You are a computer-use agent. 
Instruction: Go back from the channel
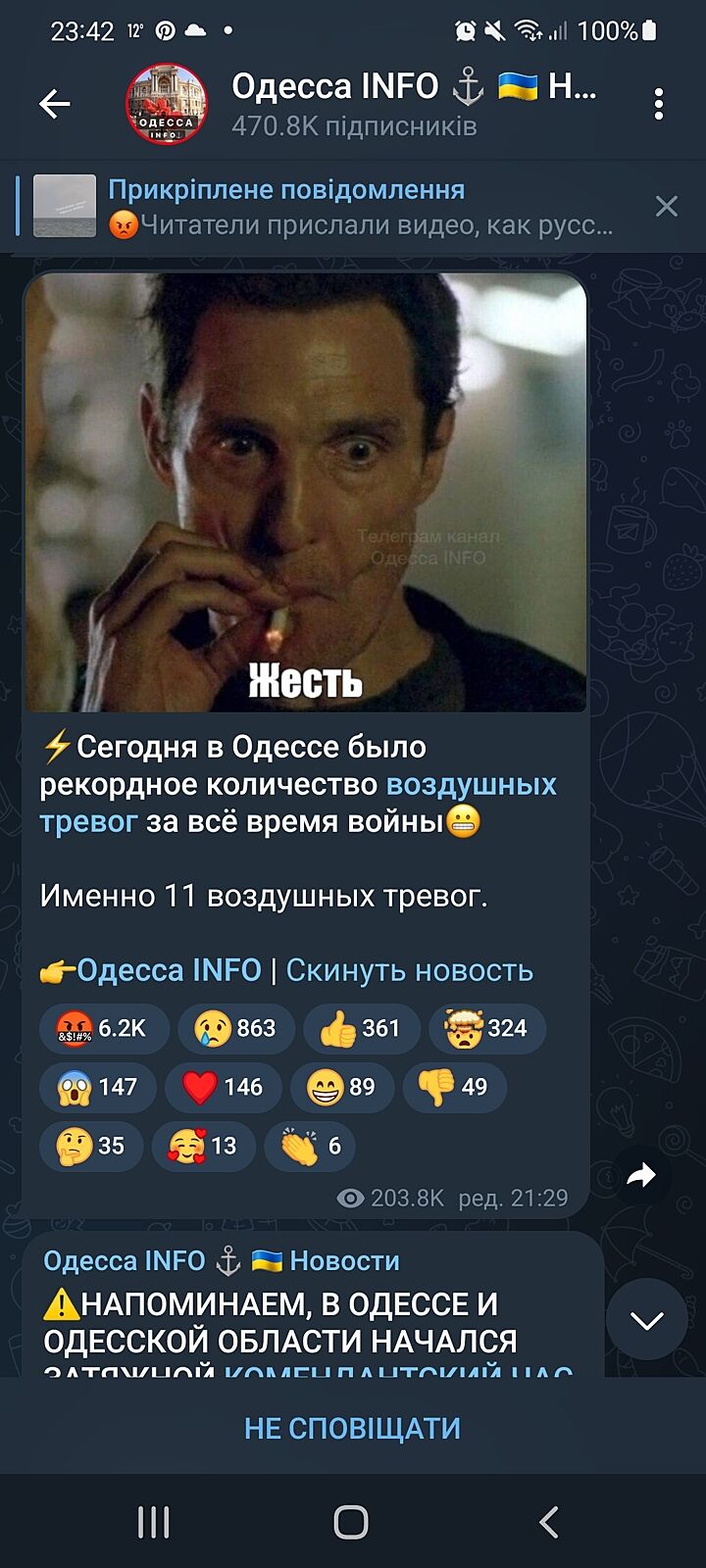click(x=55, y=103)
